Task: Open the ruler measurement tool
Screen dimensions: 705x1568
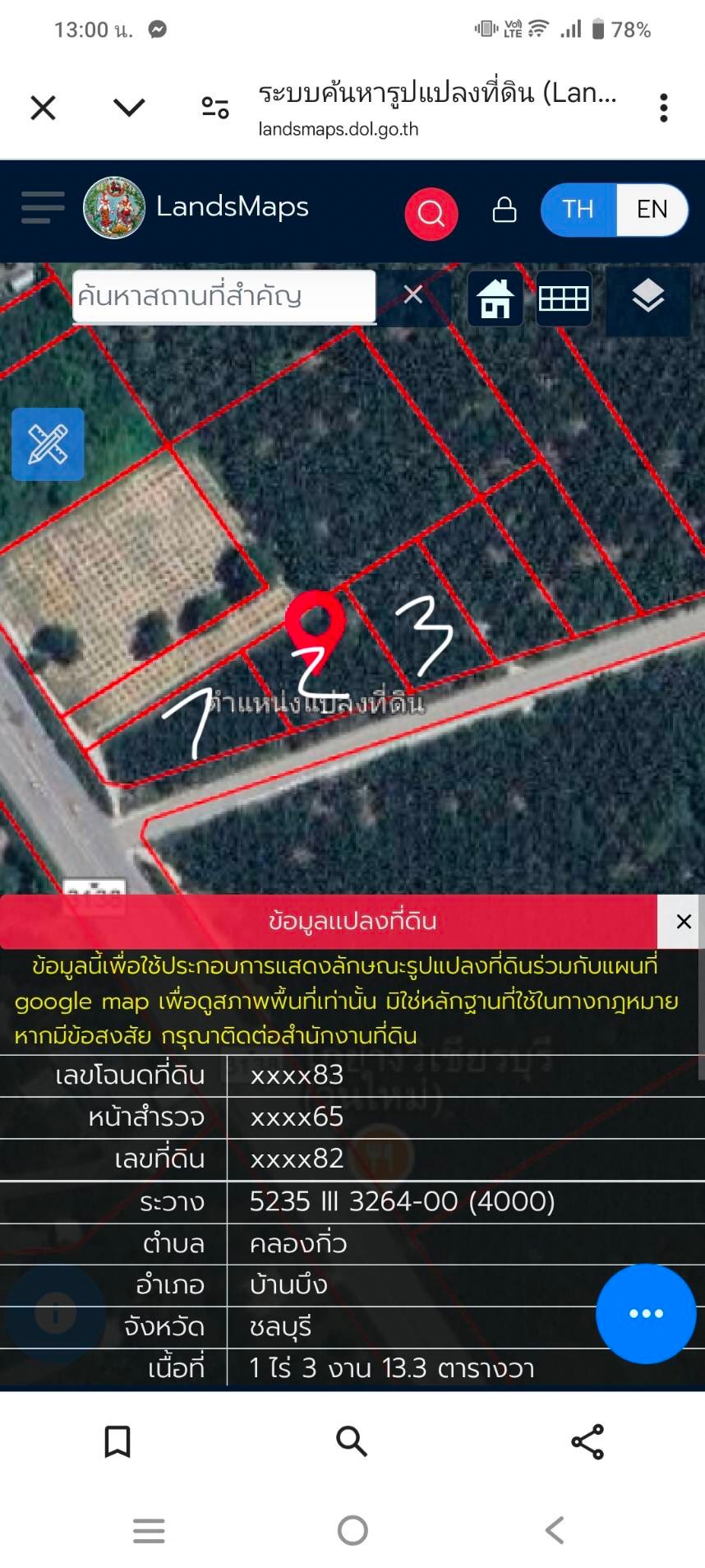Action: [48, 444]
